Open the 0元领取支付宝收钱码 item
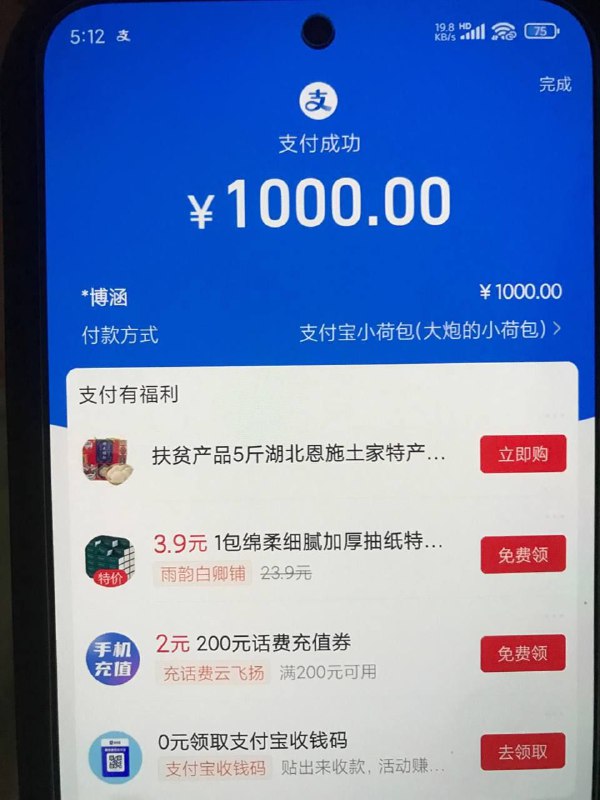 click(252, 742)
